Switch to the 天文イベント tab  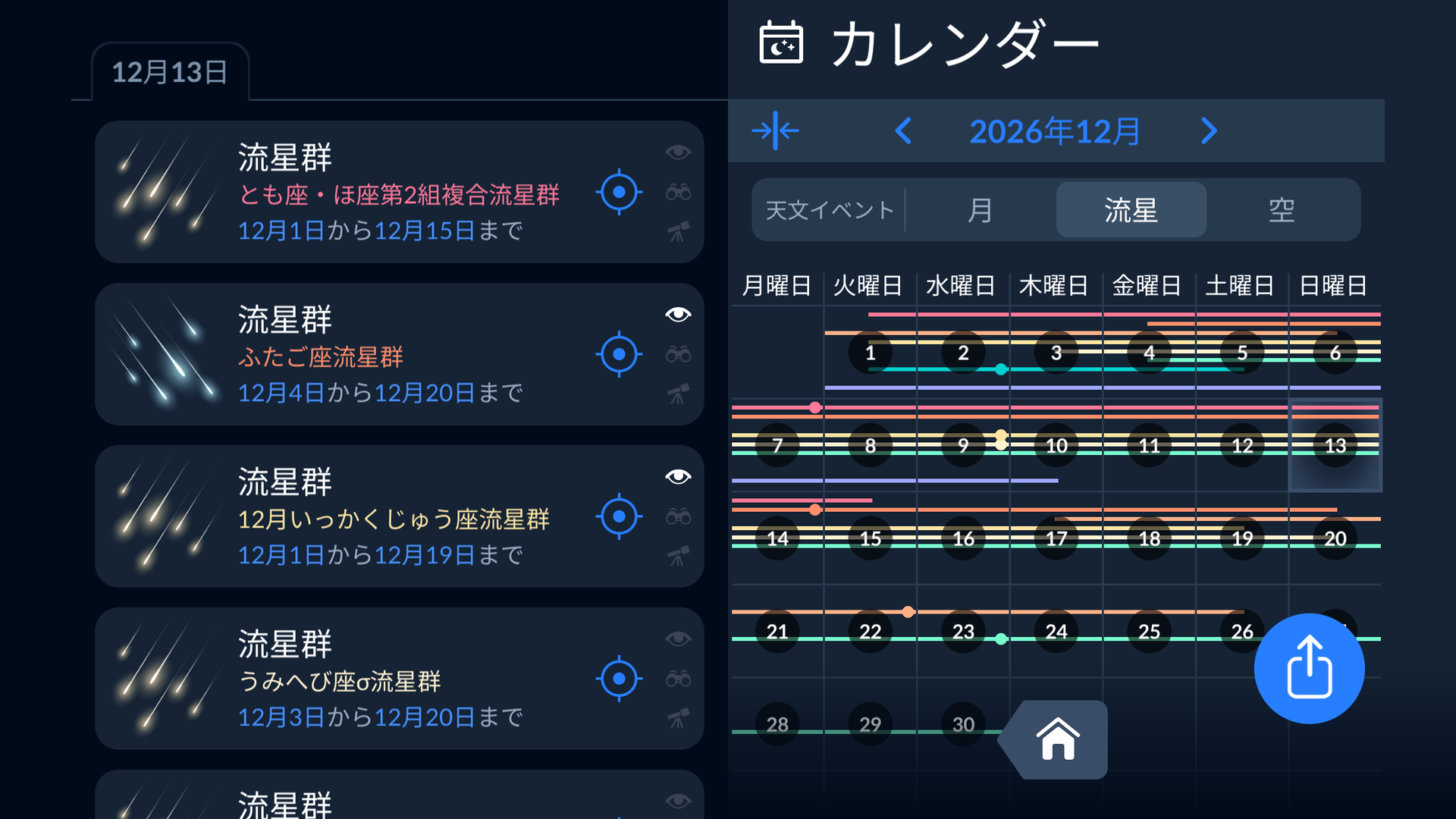tap(830, 210)
